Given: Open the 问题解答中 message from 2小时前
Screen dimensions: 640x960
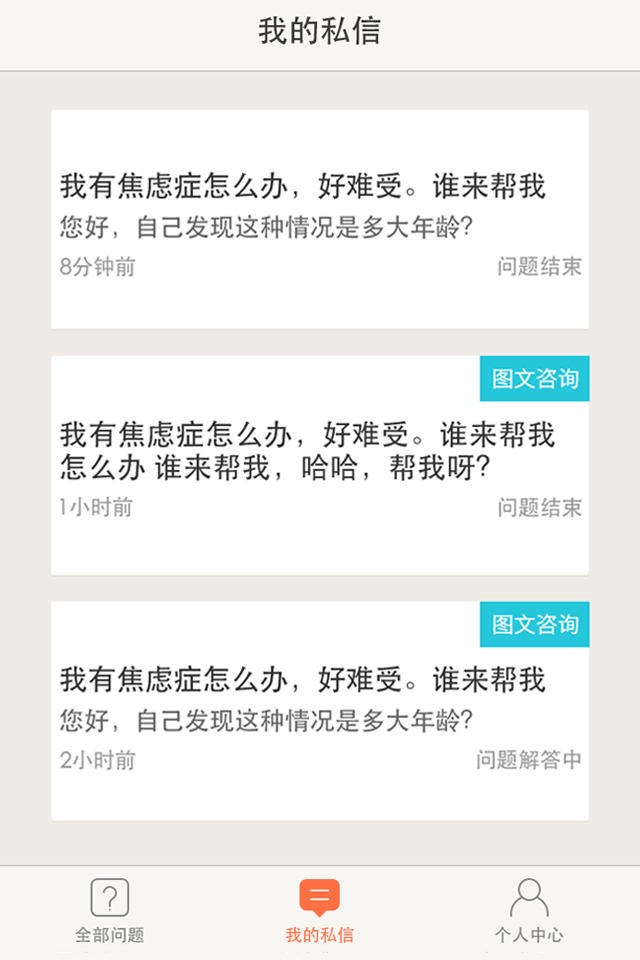Looking at the screenshot, I should [320, 712].
